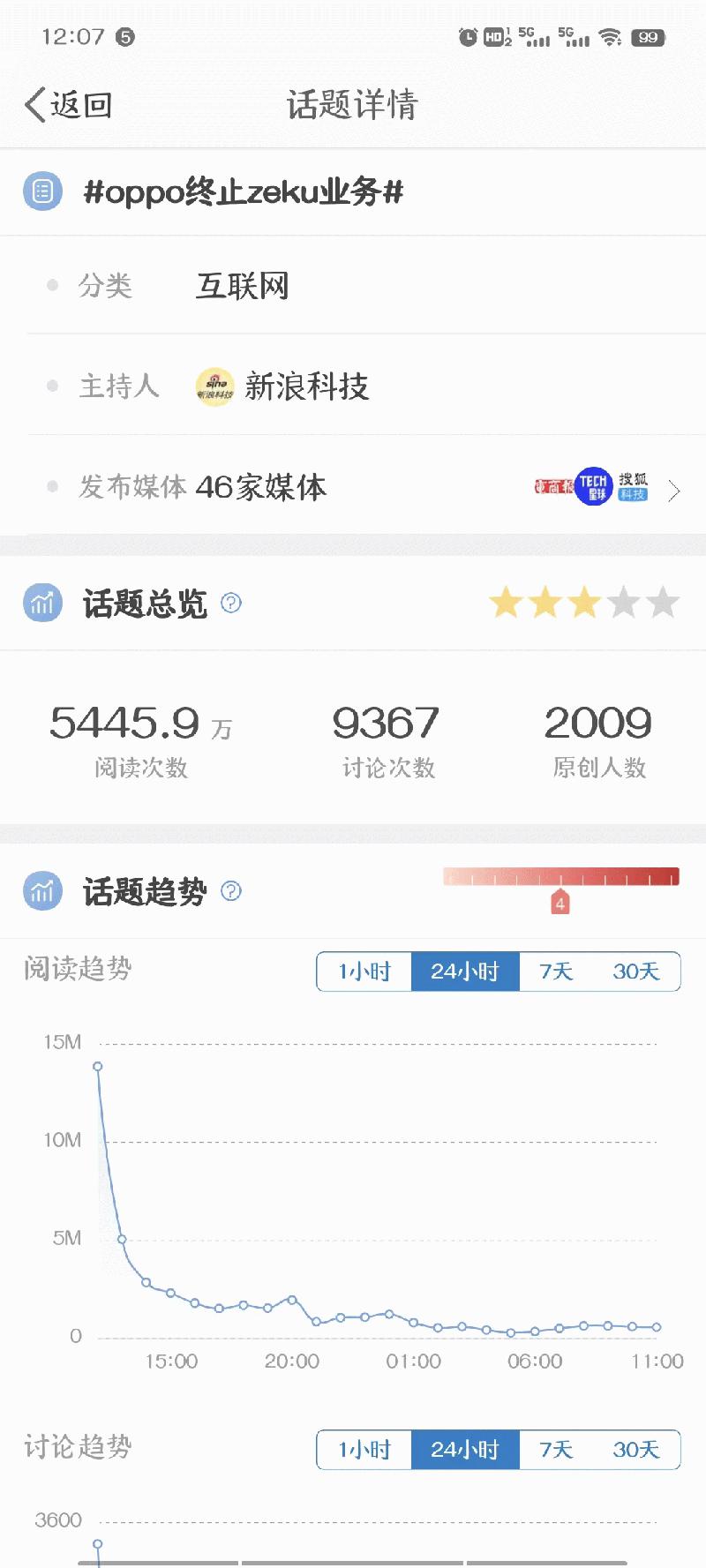The width and height of the screenshot is (706, 1568).
Task: Show help for 话题总览
Action: (x=231, y=604)
